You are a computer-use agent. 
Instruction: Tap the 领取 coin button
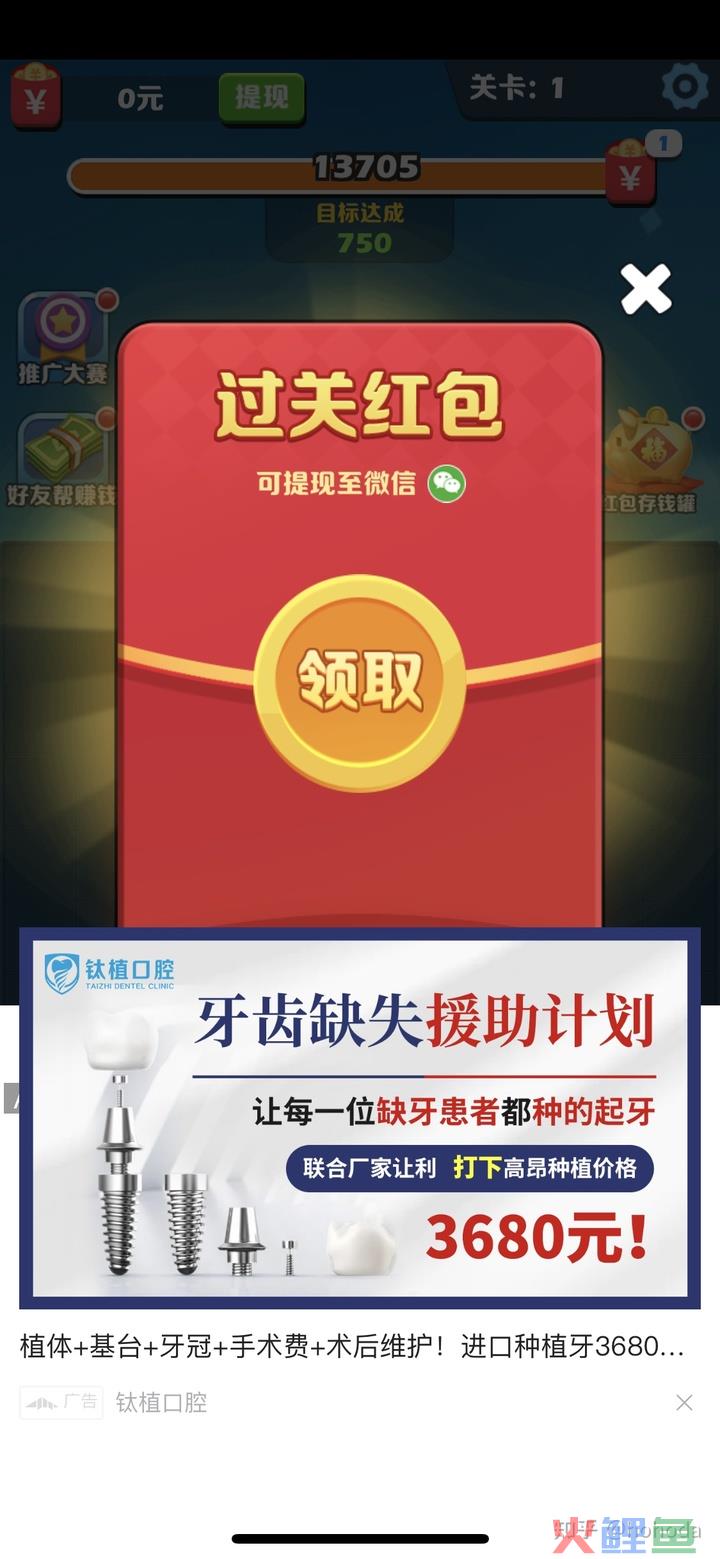(x=360, y=682)
